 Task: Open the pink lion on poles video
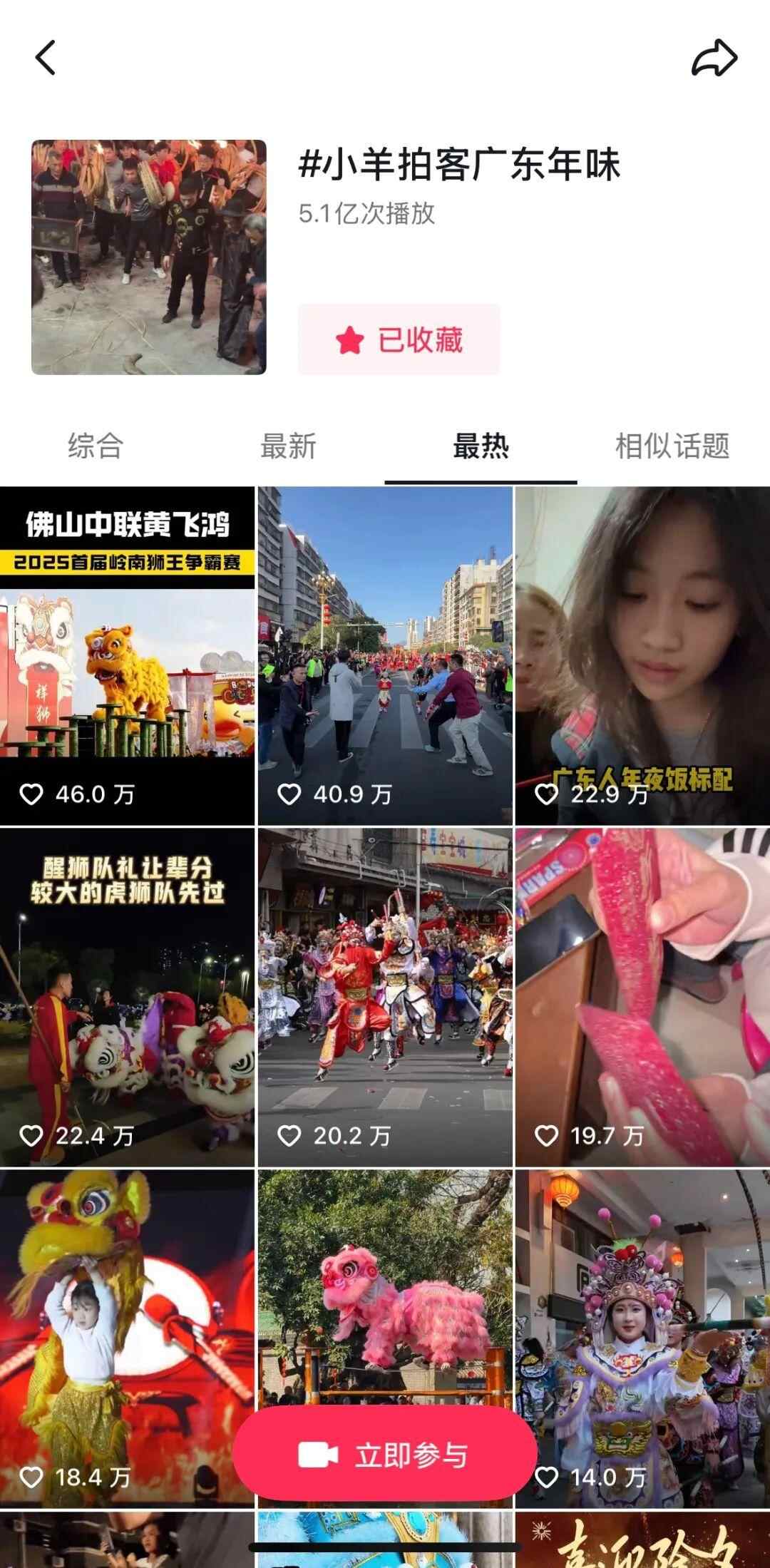(385, 1283)
